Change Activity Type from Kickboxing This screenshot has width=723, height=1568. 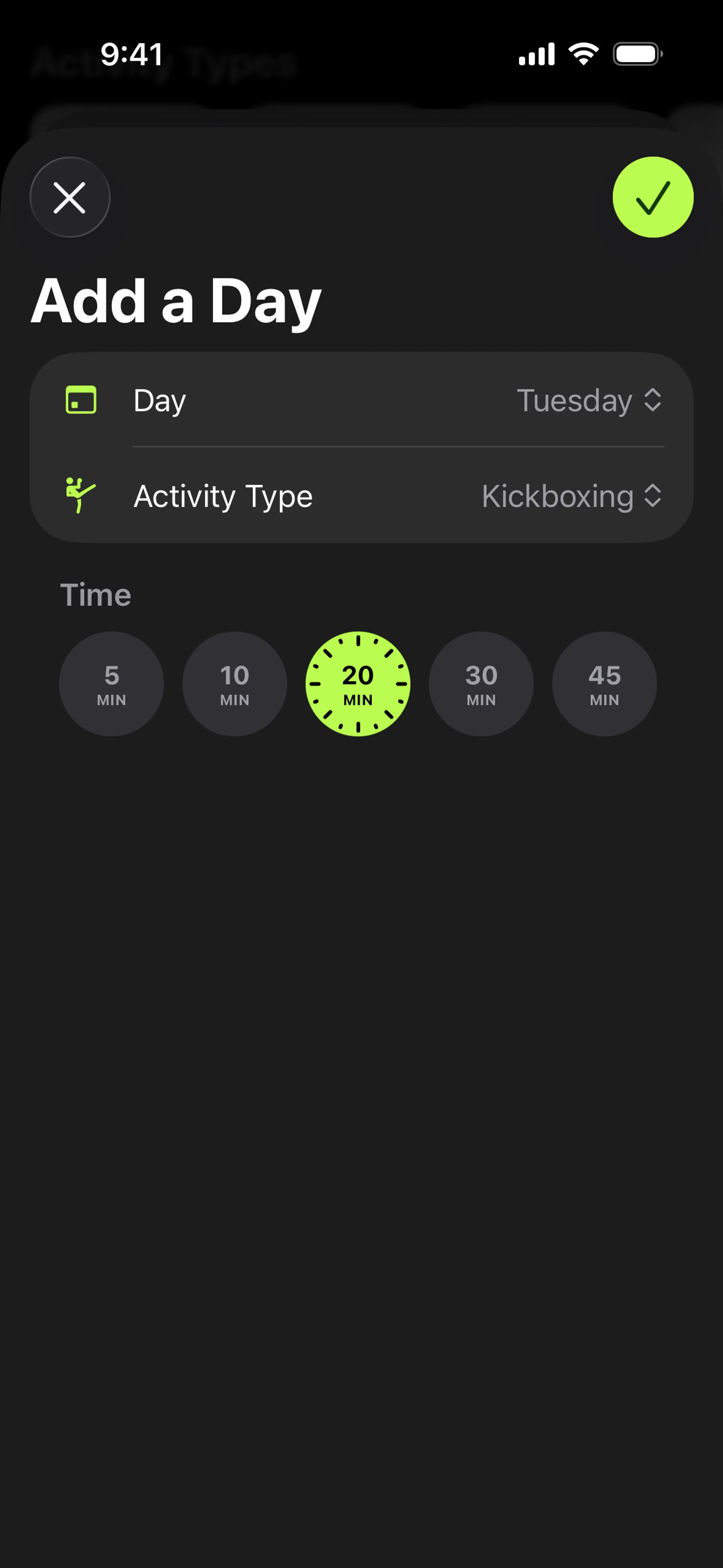[x=571, y=496]
